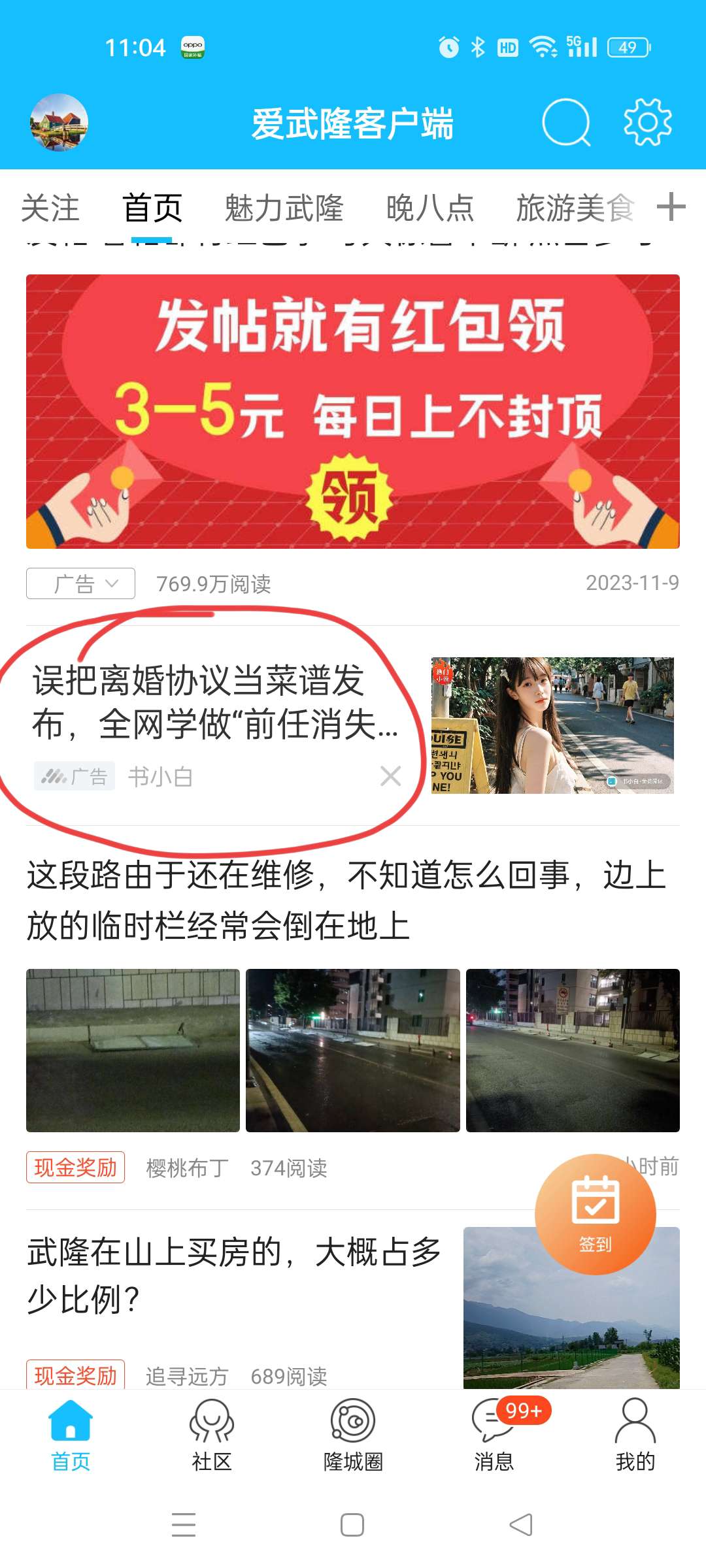Open the 误把离婚协议当菜谱发布 ad post
Viewport: 706px width, 1568px height.
(x=216, y=702)
